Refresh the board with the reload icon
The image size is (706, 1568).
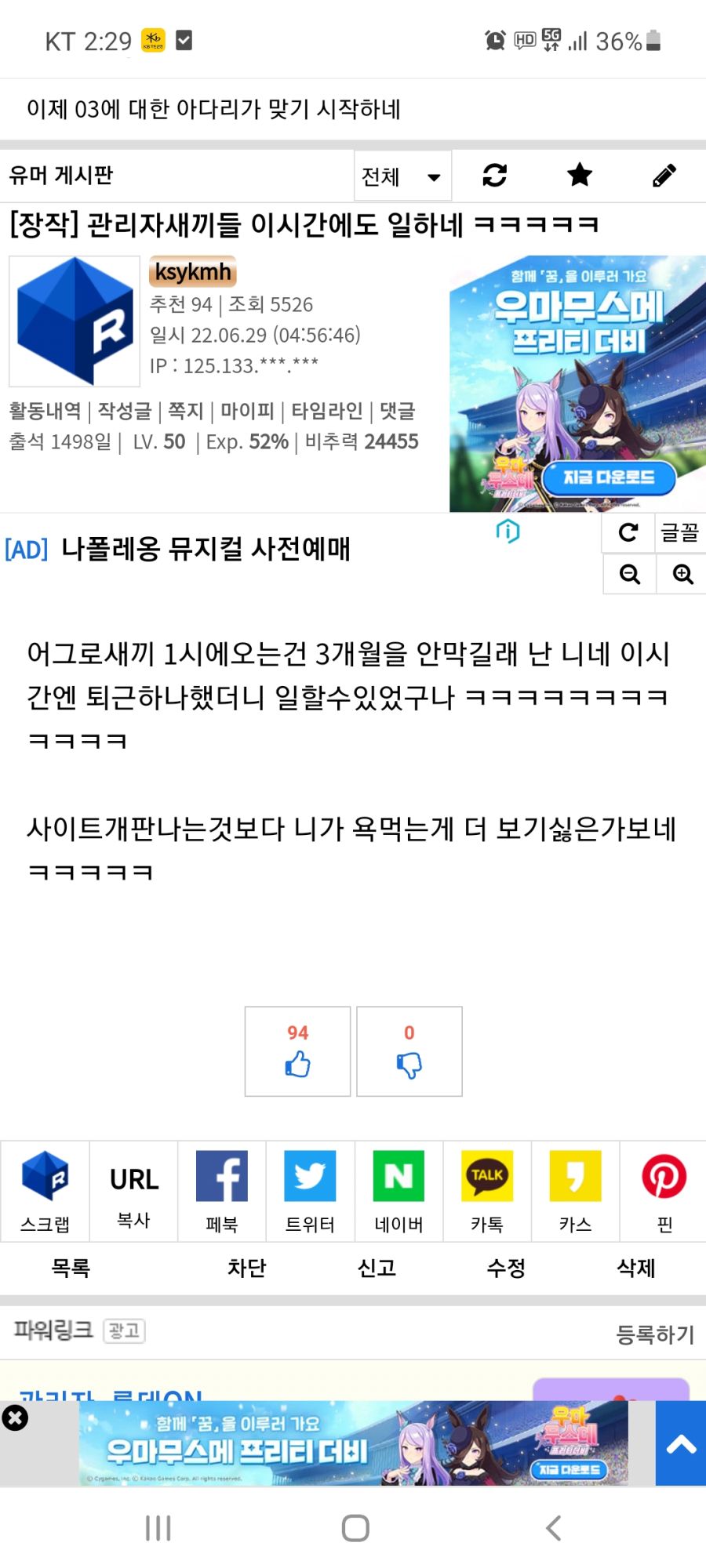pos(494,175)
